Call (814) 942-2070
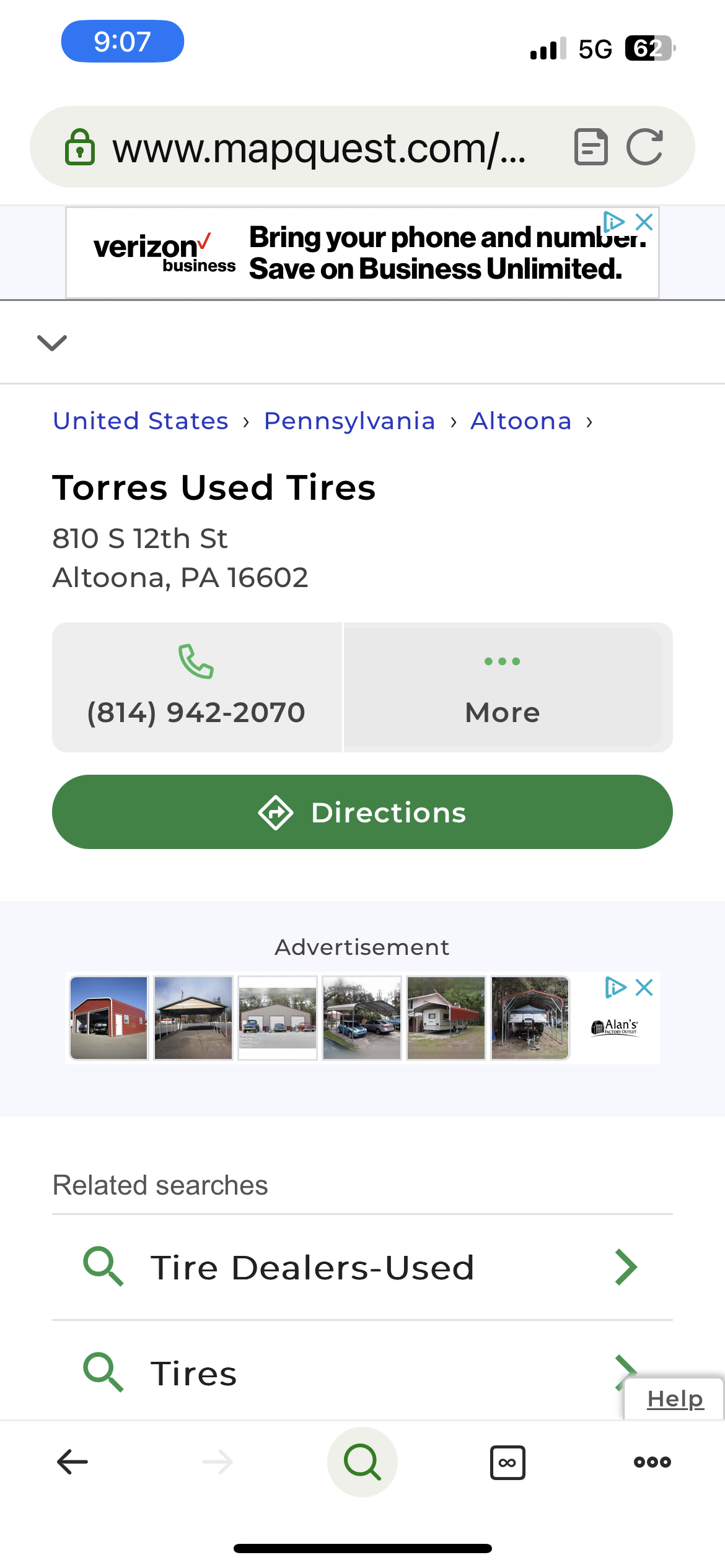 point(196,687)
